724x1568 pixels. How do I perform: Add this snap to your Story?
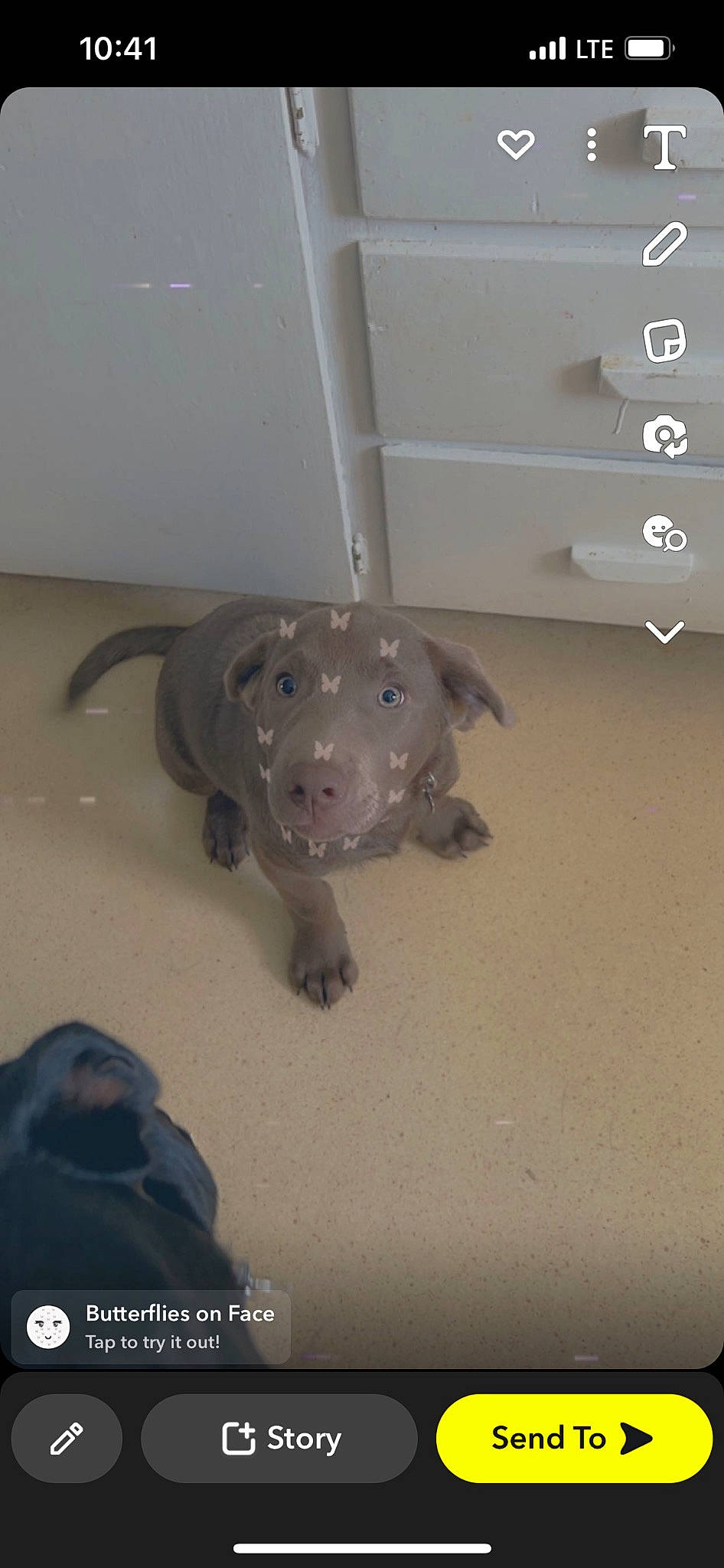(x=279, y=1438)
